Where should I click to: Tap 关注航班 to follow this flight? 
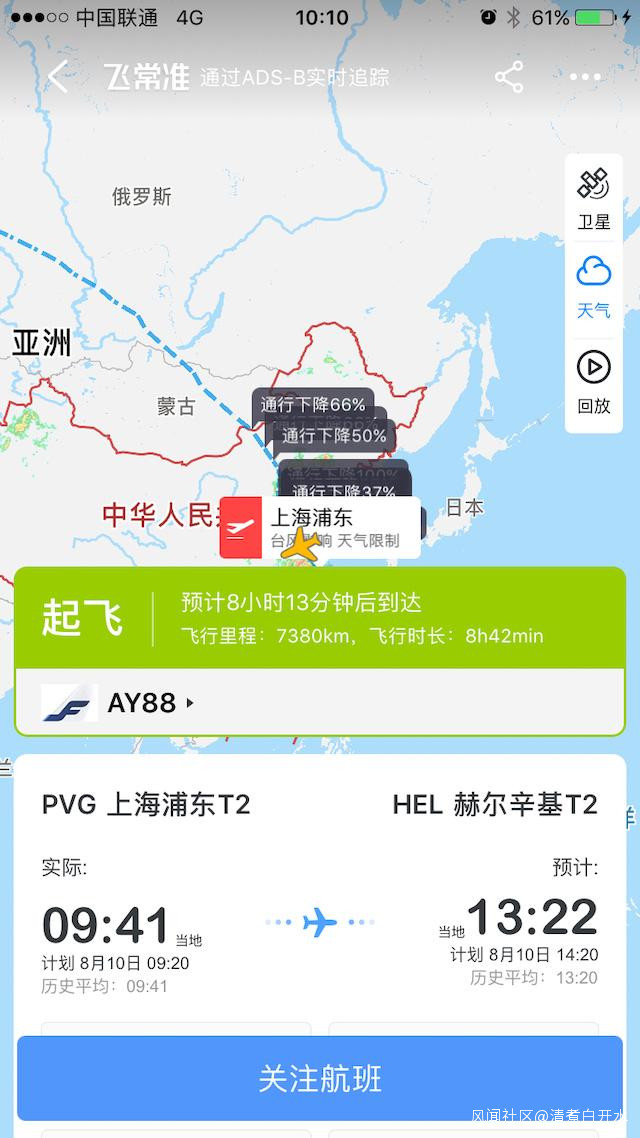[320, 1079]
